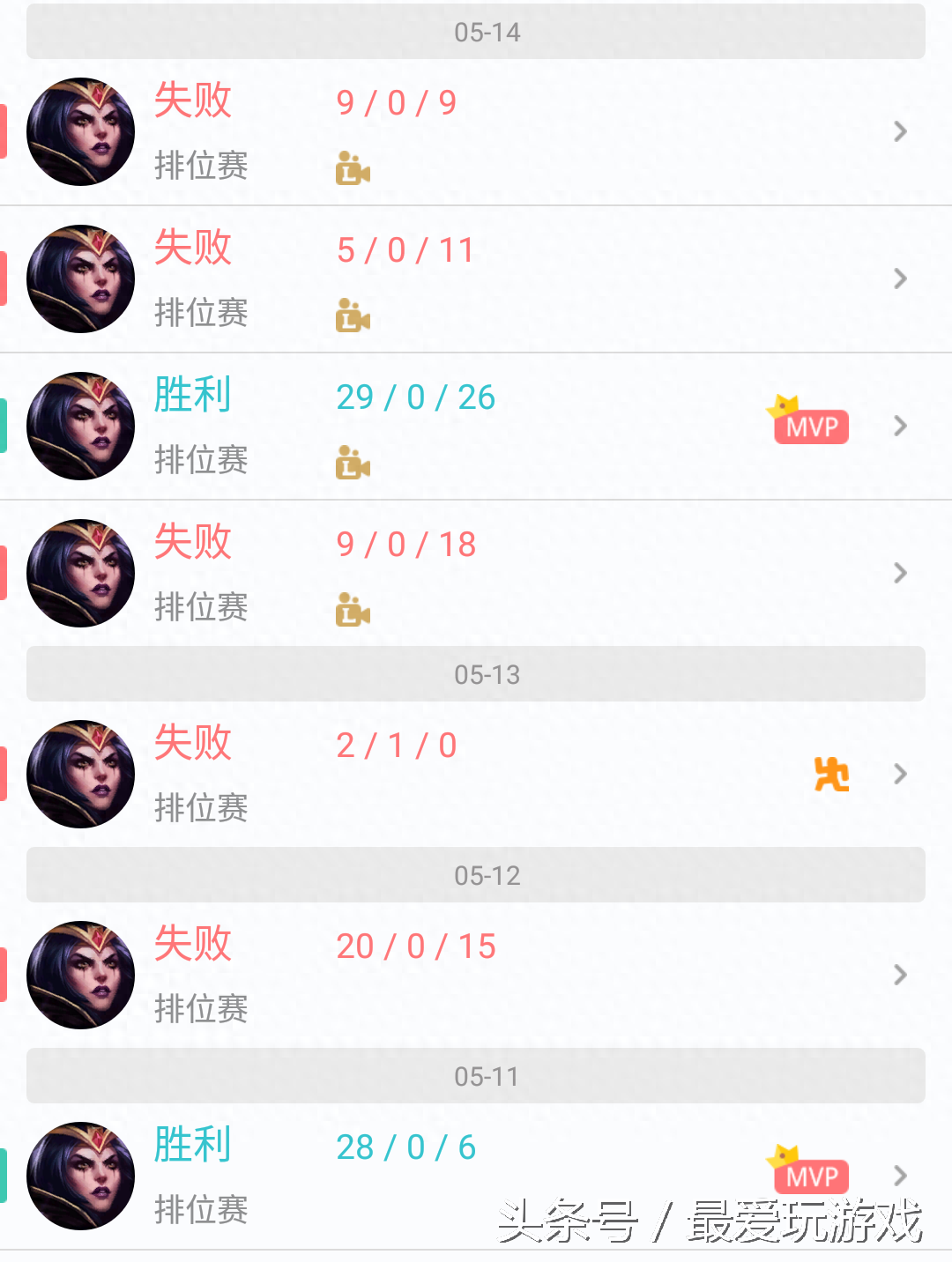Play the recording for the 5/0/11 match
Image resolution: width=952 pixels, height=1262 pixels.
click(353, 315)
